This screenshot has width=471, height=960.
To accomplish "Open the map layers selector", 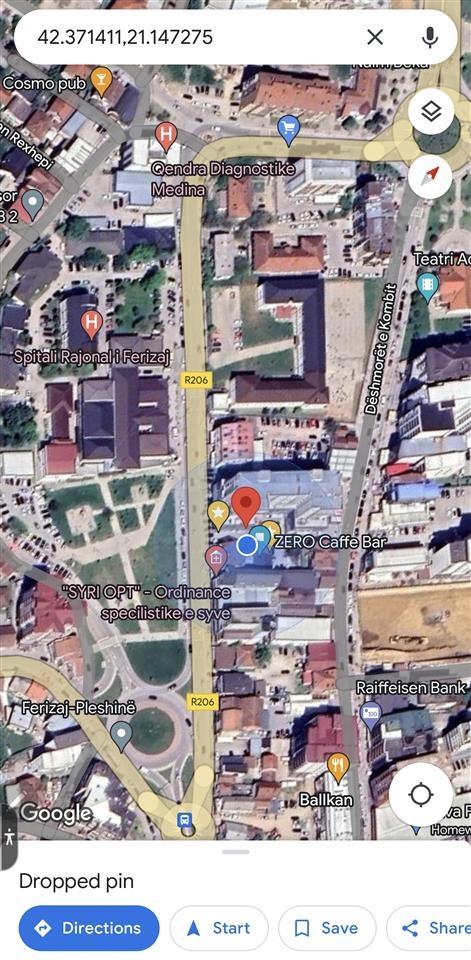I will tap(431, 111).
